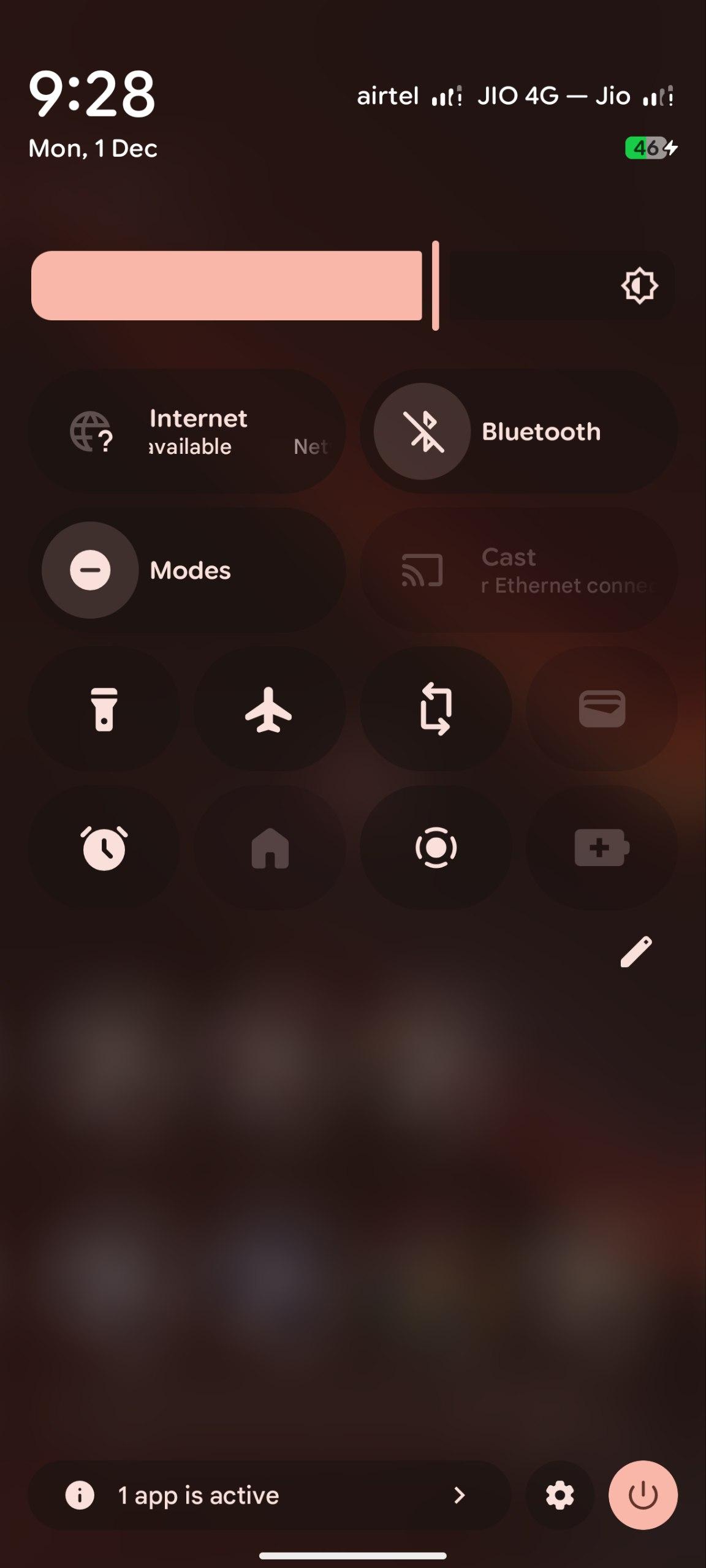Open the Internet tile

[186, 432]
